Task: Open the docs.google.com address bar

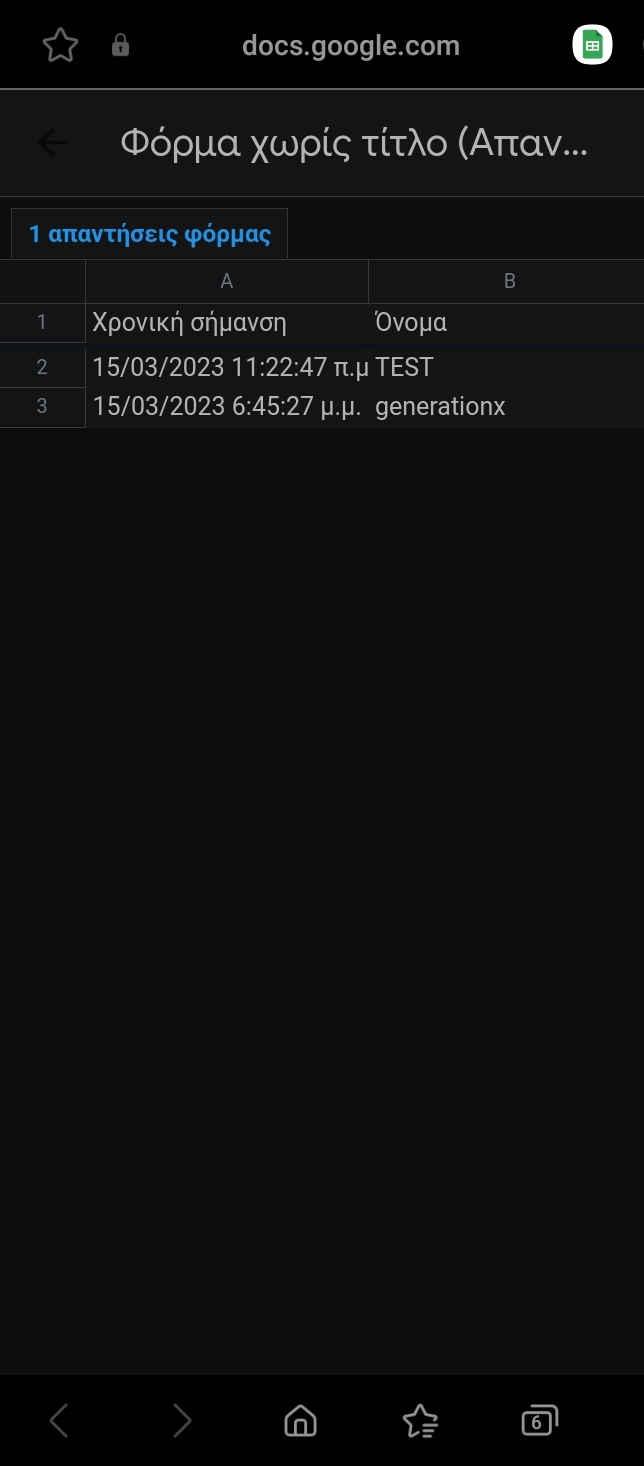Action: pos(350,46)
